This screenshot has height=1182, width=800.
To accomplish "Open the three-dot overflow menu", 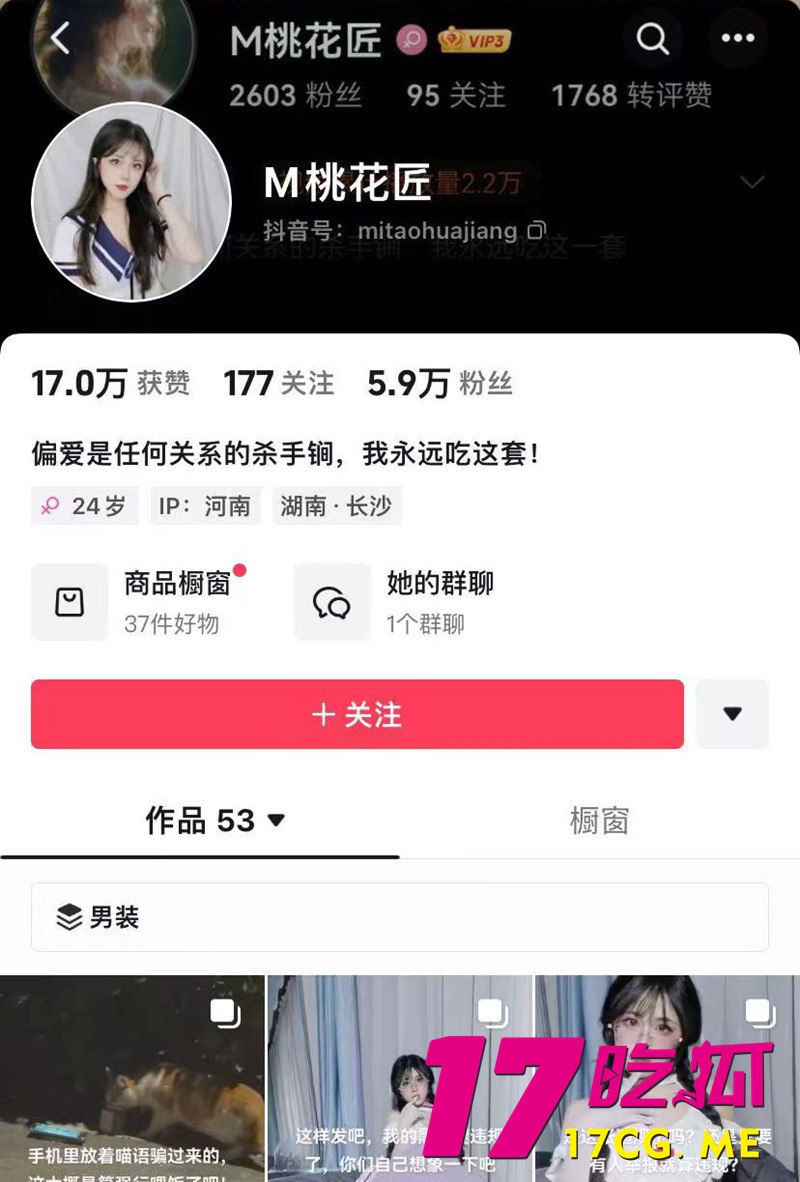I will tap(738, 40).
